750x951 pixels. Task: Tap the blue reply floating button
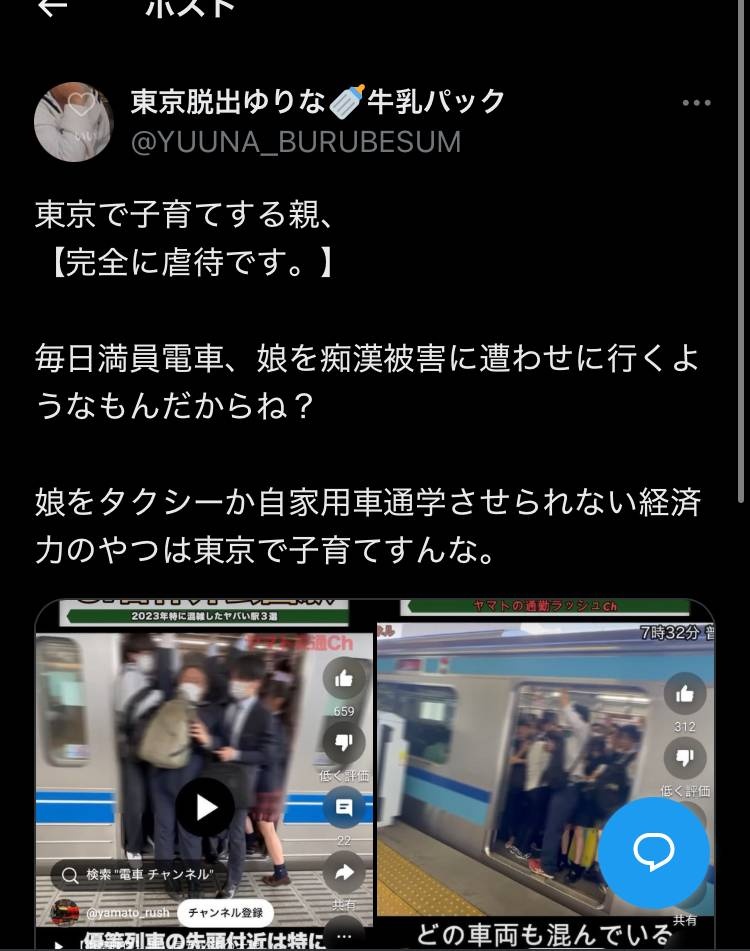tap(654, 852)
